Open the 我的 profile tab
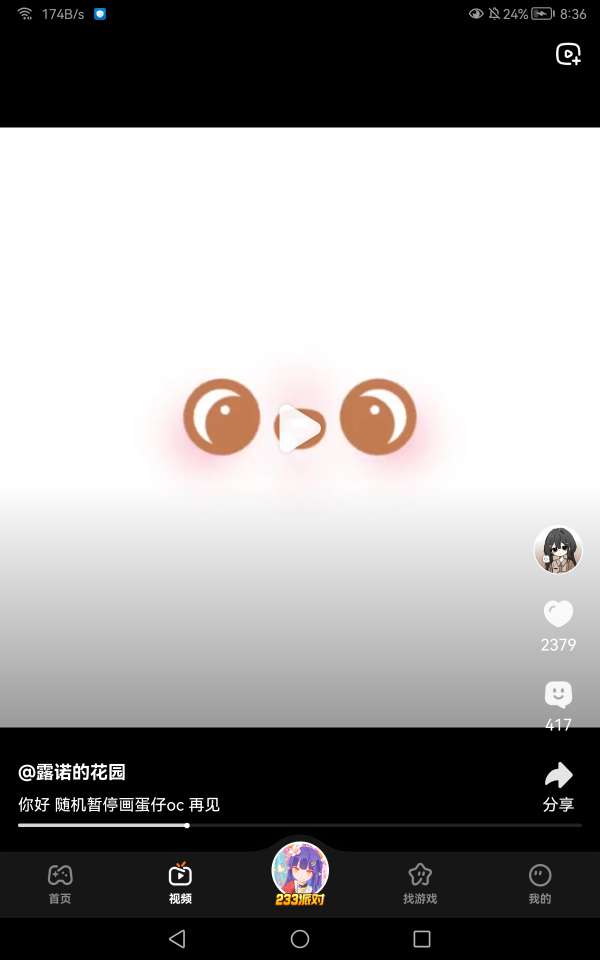This screenshot has width=600, height=960. pyautogui.click(x=540, y=884)
